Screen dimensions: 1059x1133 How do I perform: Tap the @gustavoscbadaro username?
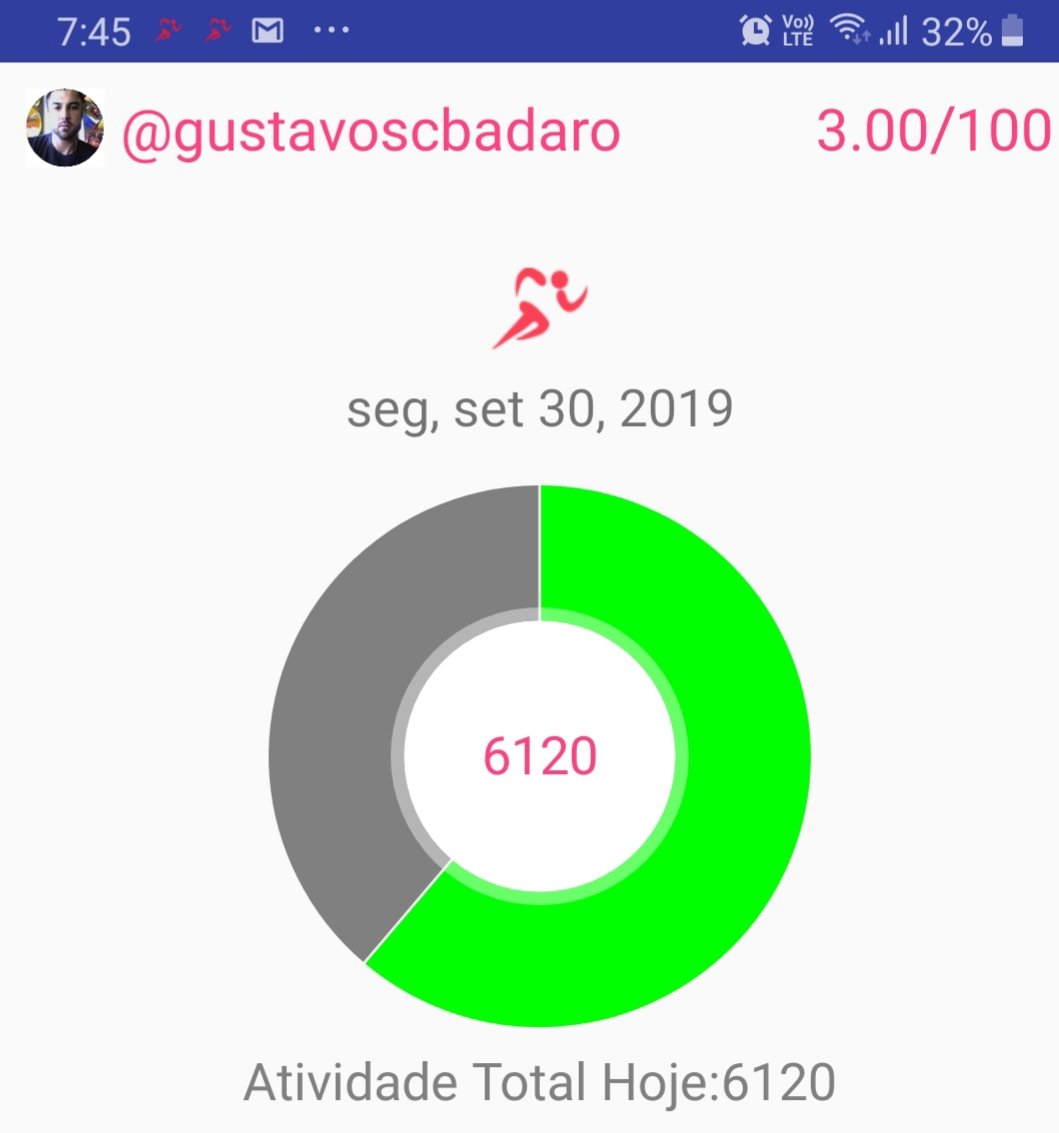pos(371,132)
